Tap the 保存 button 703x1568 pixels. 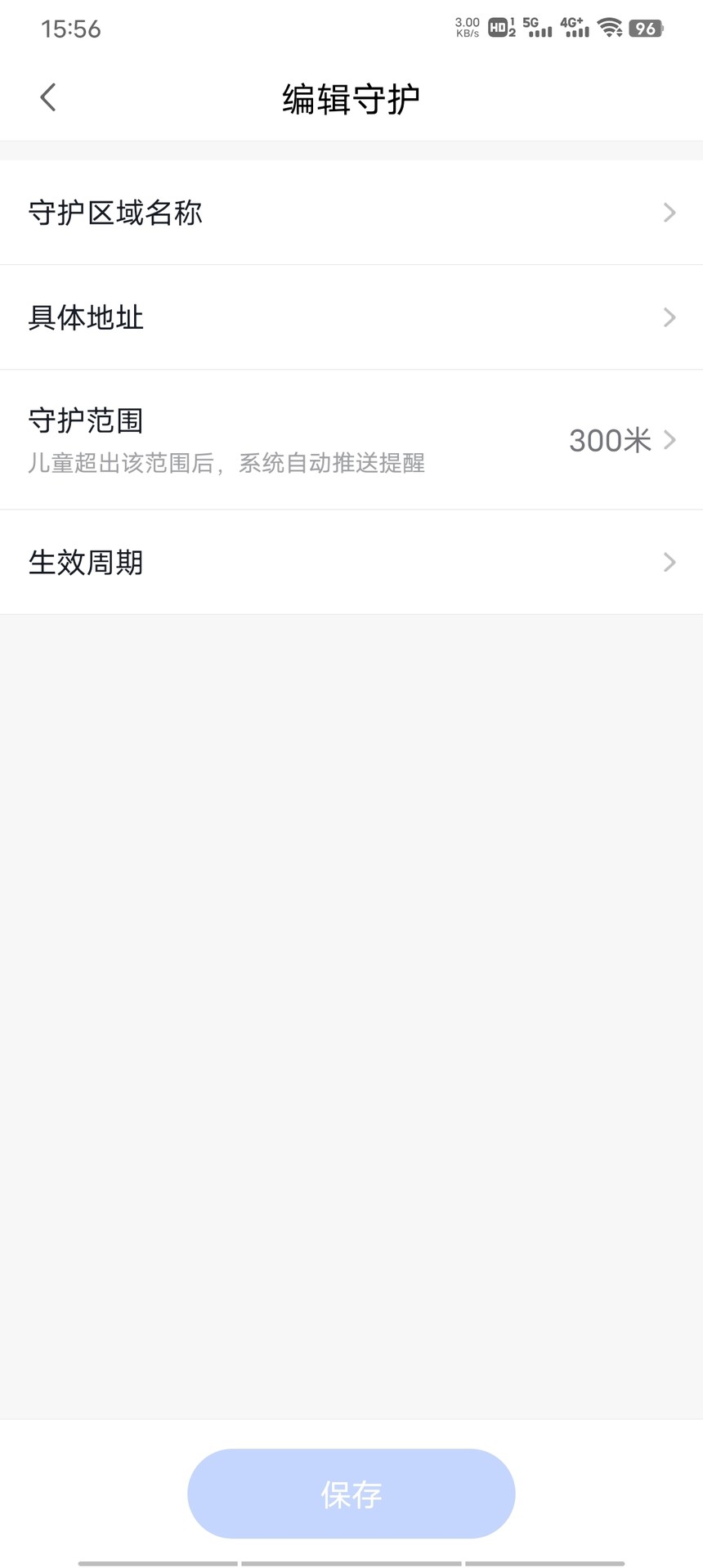351,1494
